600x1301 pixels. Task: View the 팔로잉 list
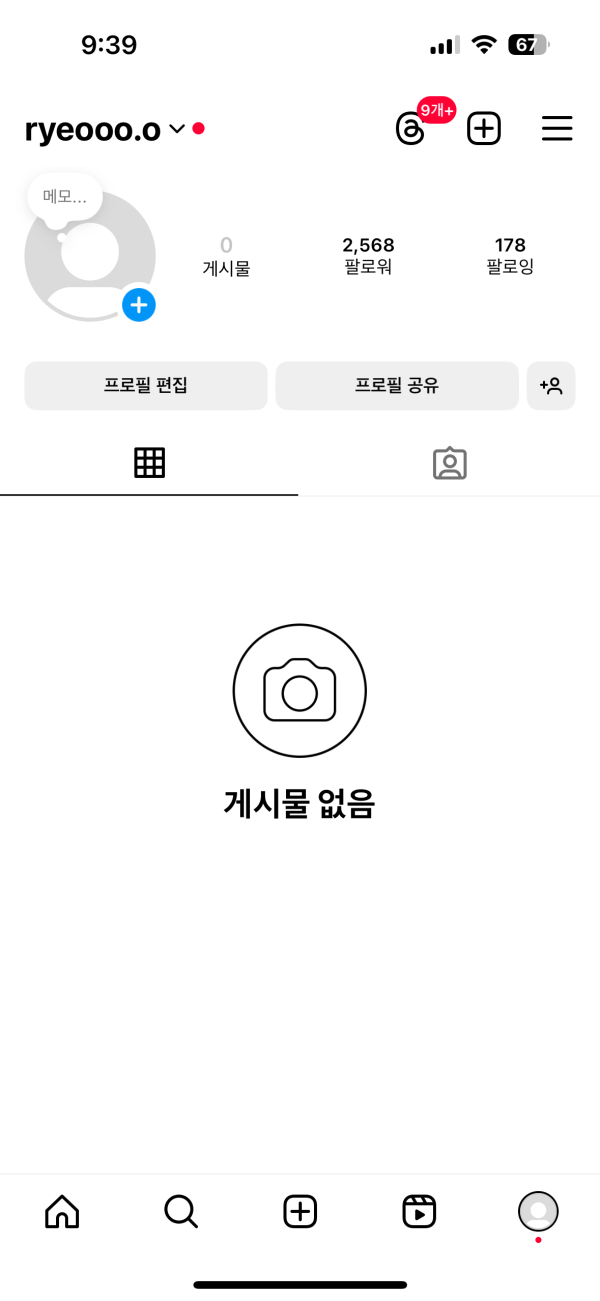point(510,256)
